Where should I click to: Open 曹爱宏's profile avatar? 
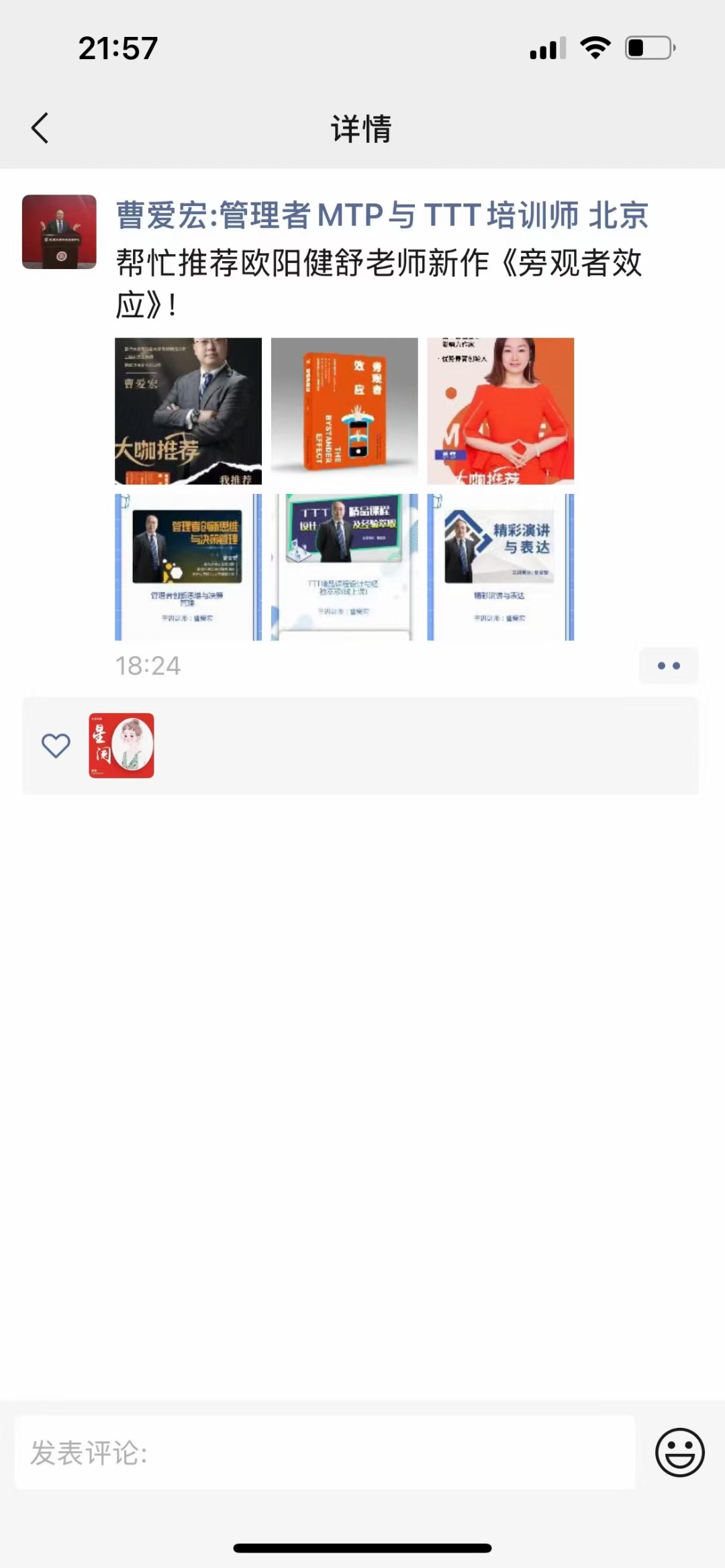pos(59,232)
